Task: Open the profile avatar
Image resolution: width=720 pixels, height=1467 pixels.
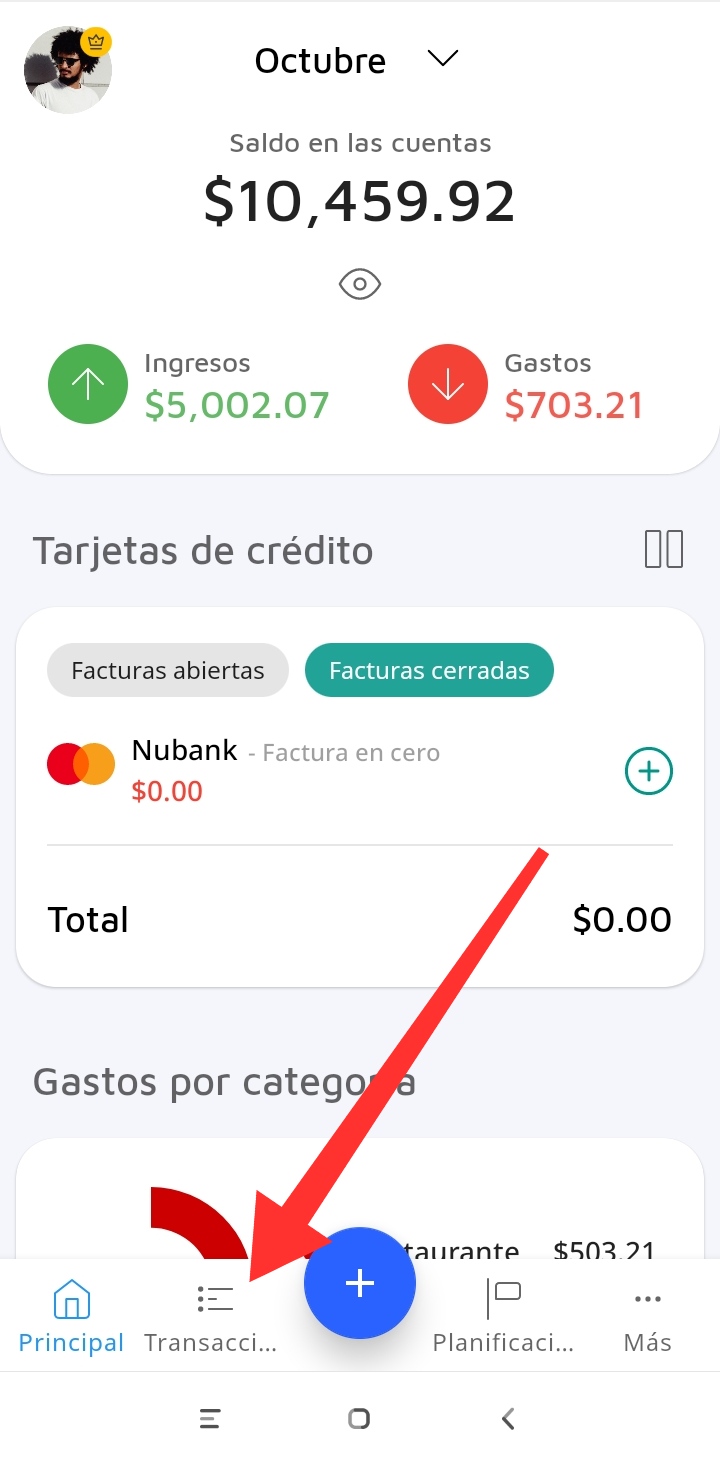Action: pyautogui.click(x=67, y=69)
